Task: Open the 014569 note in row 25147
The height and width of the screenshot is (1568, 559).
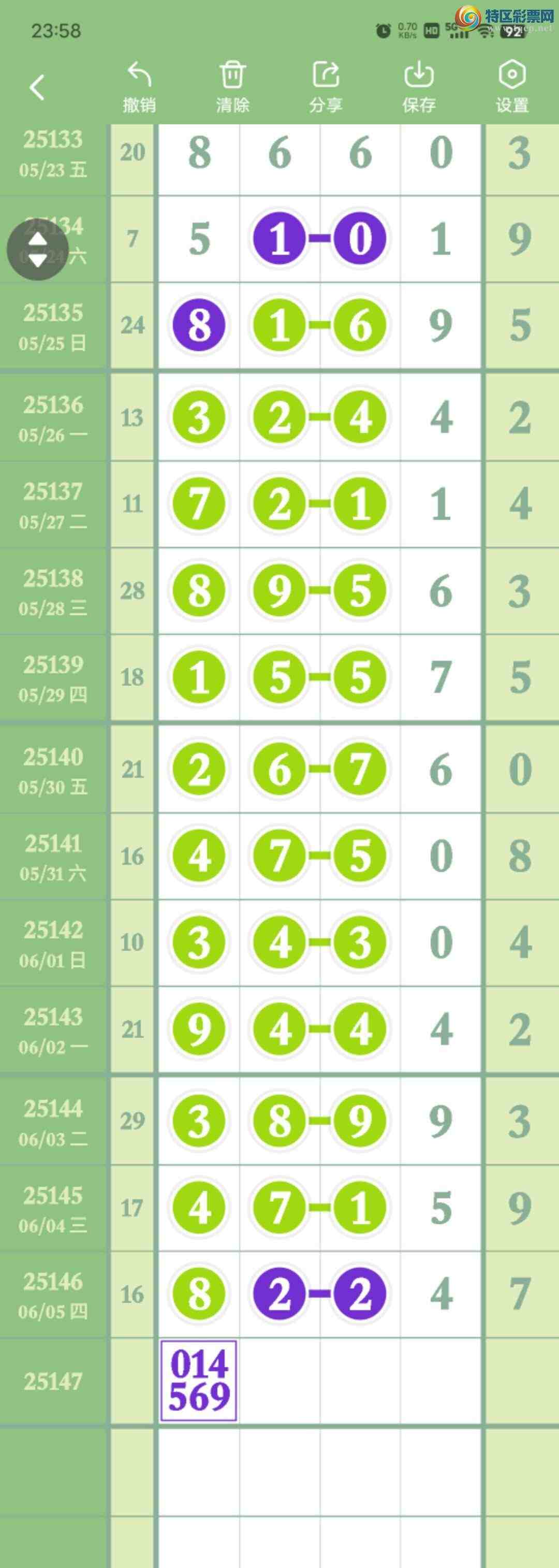Action: [x=199, y=1380]
